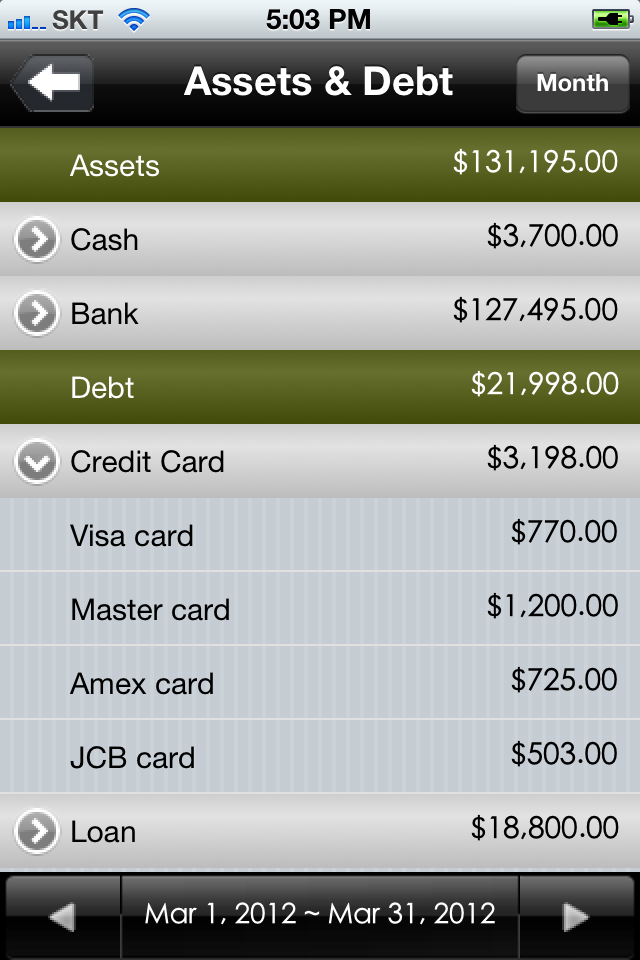Screen dimensions: 640x960
Task: Advance to the next month
Action: 576,916
